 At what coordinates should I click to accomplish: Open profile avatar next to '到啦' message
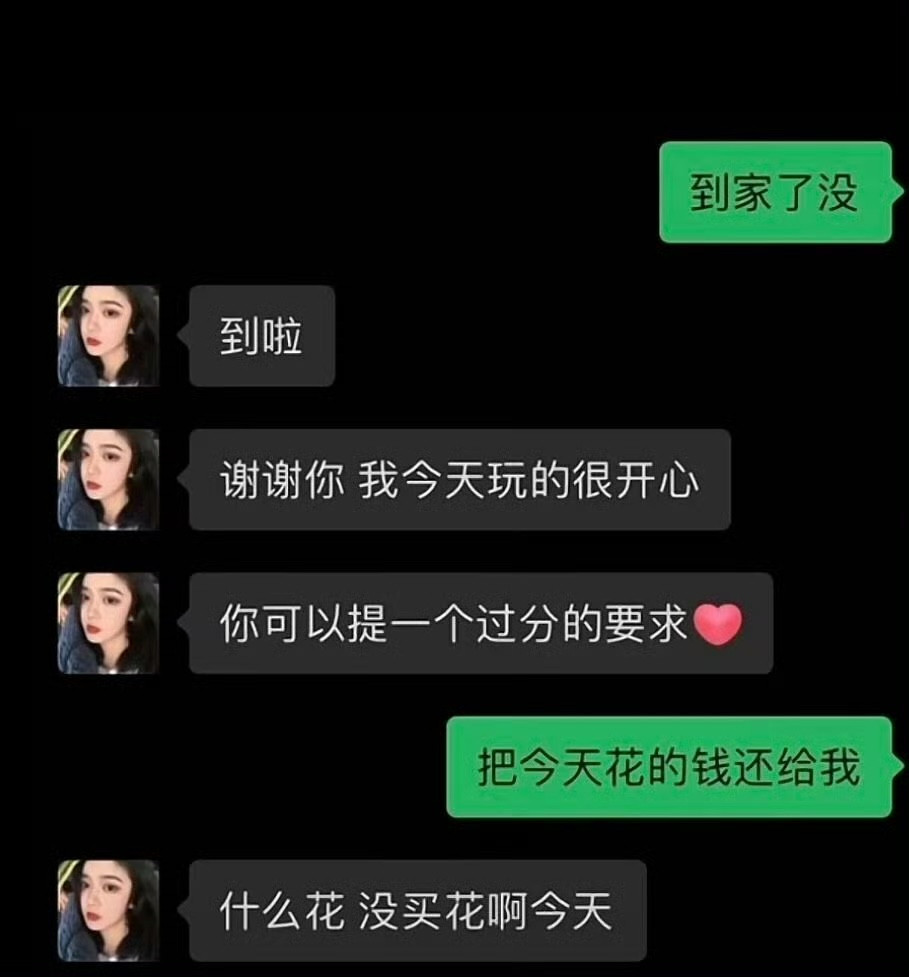[108, 335]
